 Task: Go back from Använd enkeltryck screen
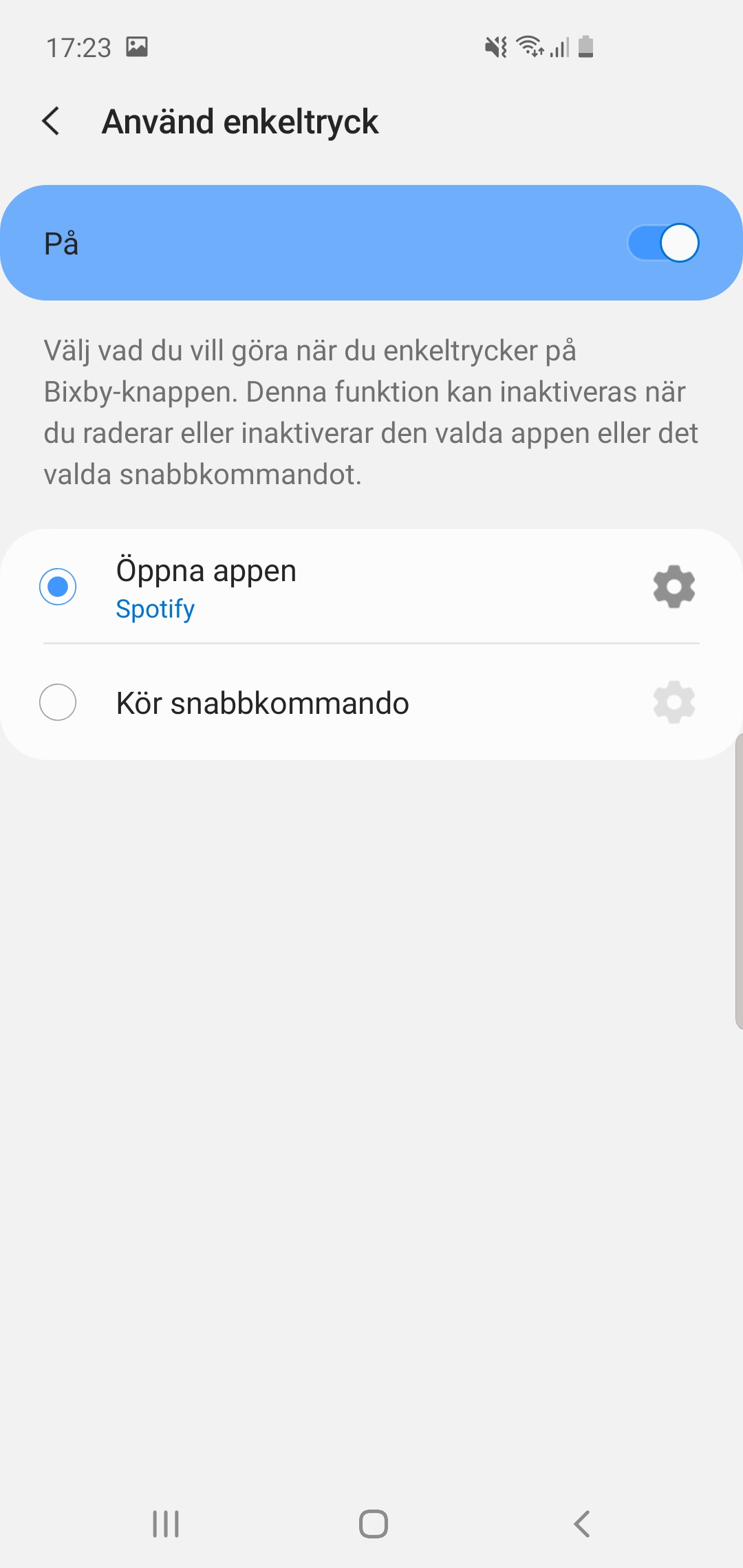click(52, 122)
